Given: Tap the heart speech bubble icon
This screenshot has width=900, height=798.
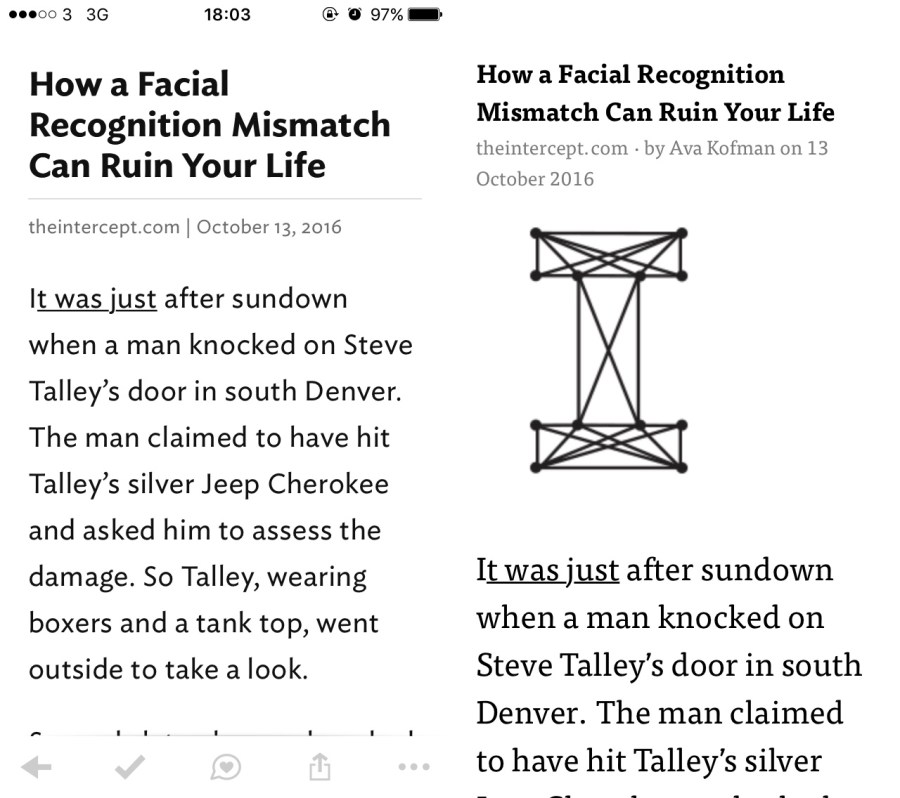Looking at the screenshot, I should [x=225, y=767].
